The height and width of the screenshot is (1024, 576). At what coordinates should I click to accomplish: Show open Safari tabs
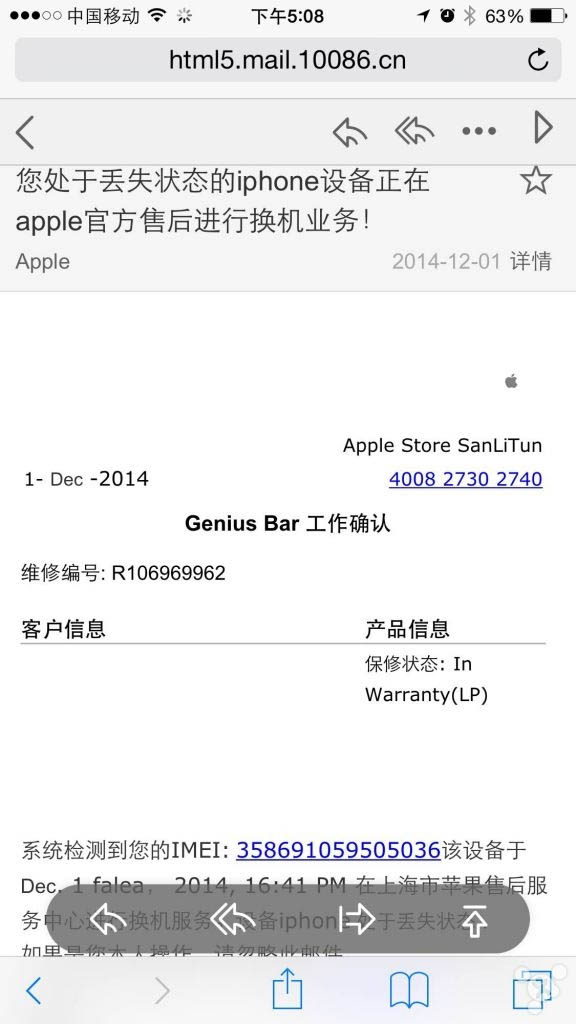532,990
